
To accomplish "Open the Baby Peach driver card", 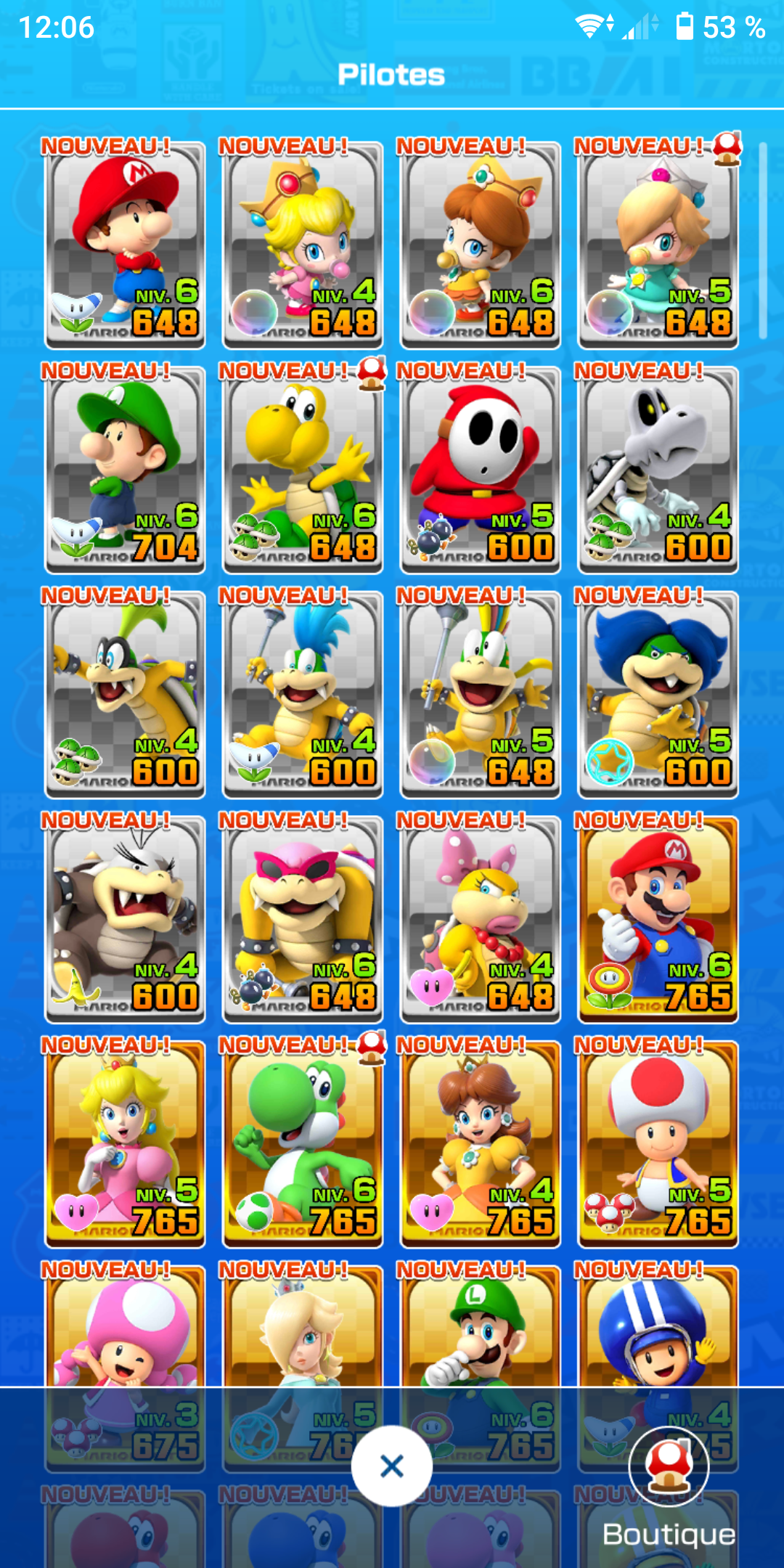I will [x=303, y=245].
